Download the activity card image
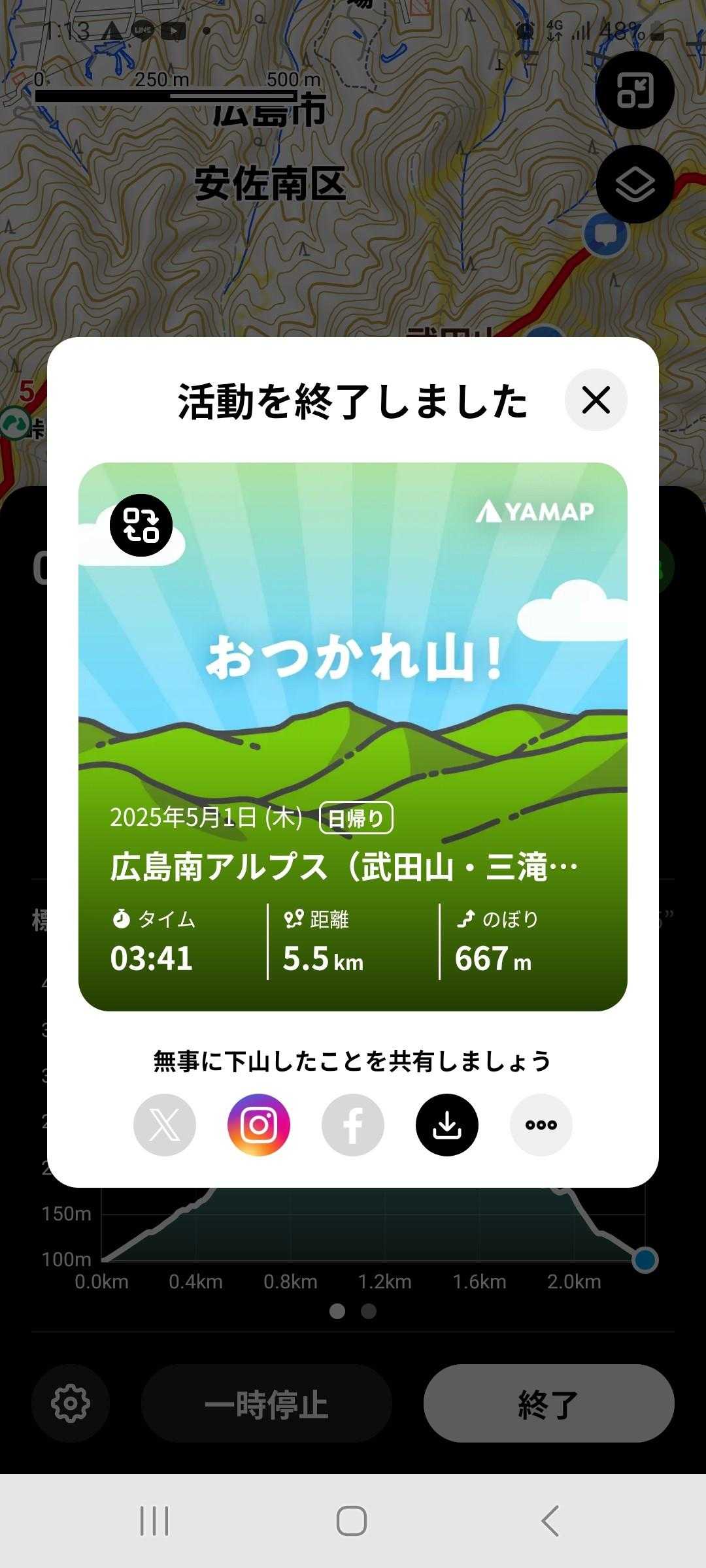 (x=447, y=1124)
